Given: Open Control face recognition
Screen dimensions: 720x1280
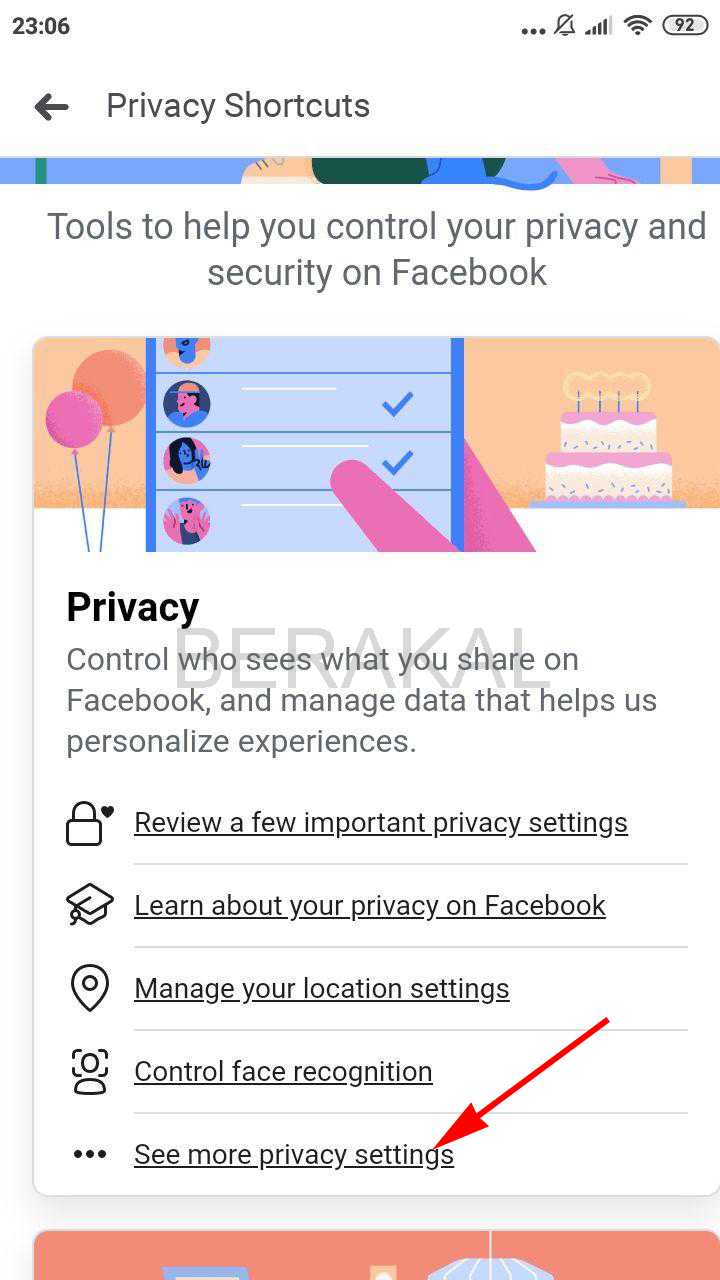Looking at the screenshot, I should tap(283, 1072).
